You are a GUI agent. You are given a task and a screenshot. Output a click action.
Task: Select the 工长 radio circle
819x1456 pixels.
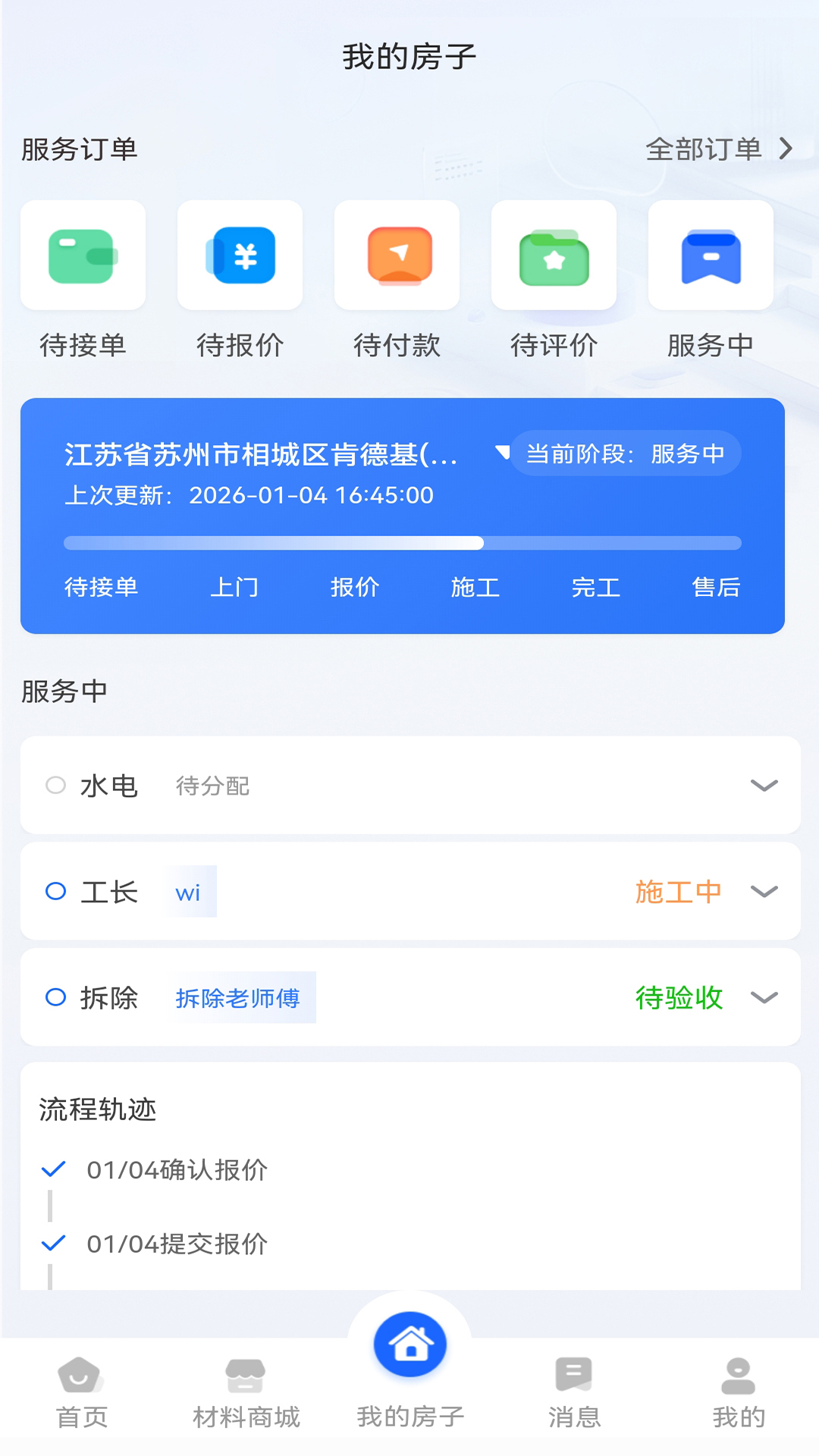tap(55, 892)
